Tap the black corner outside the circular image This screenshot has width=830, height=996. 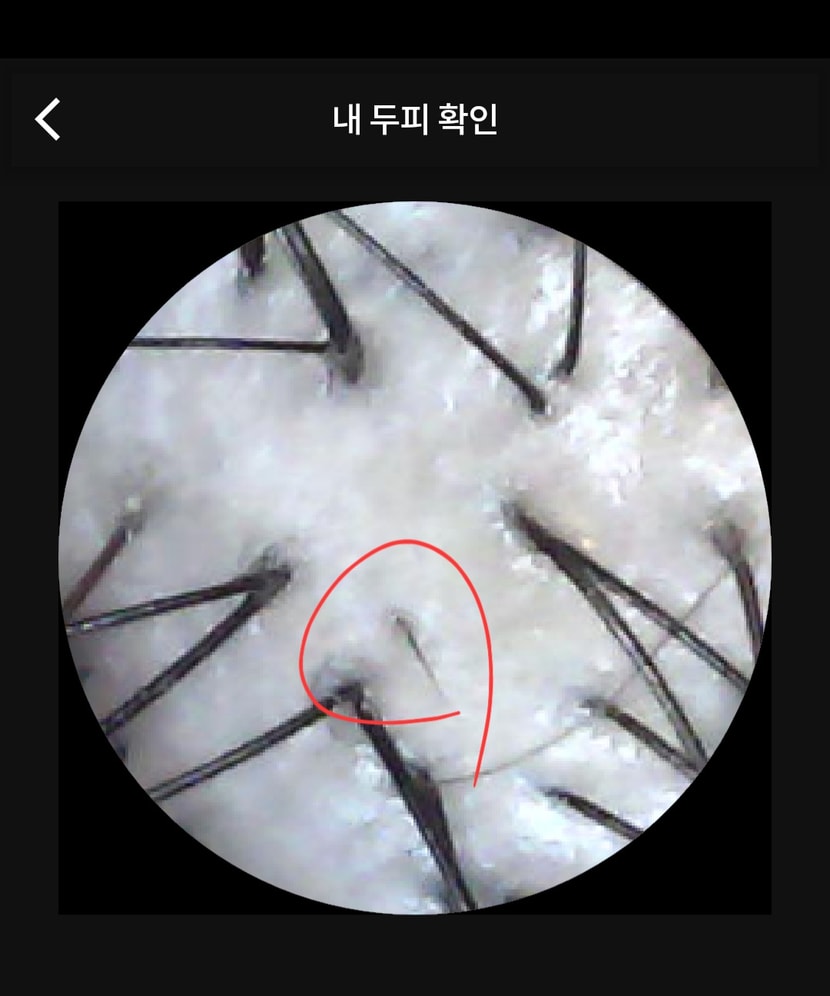pos(100,240)
